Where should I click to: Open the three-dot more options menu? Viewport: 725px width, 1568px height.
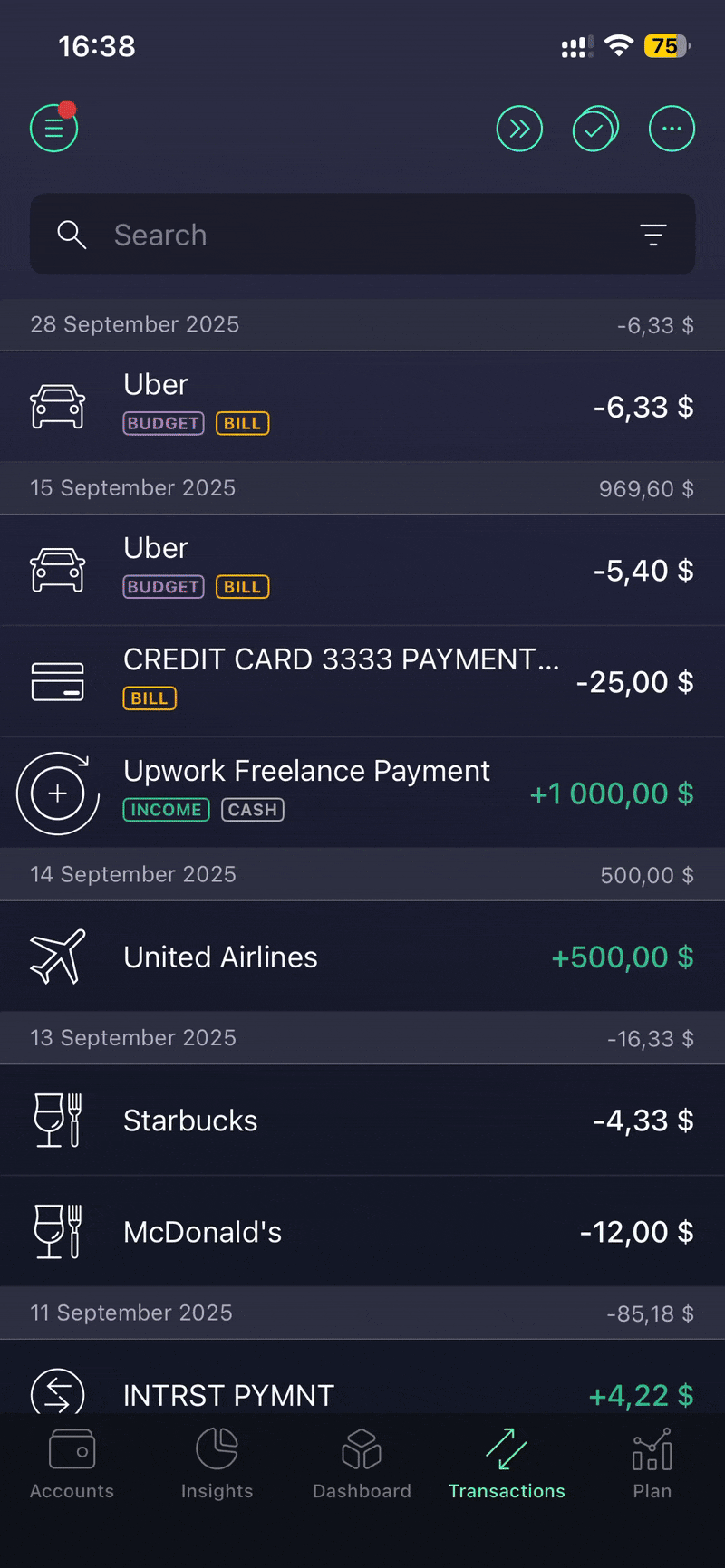[672, 129]
